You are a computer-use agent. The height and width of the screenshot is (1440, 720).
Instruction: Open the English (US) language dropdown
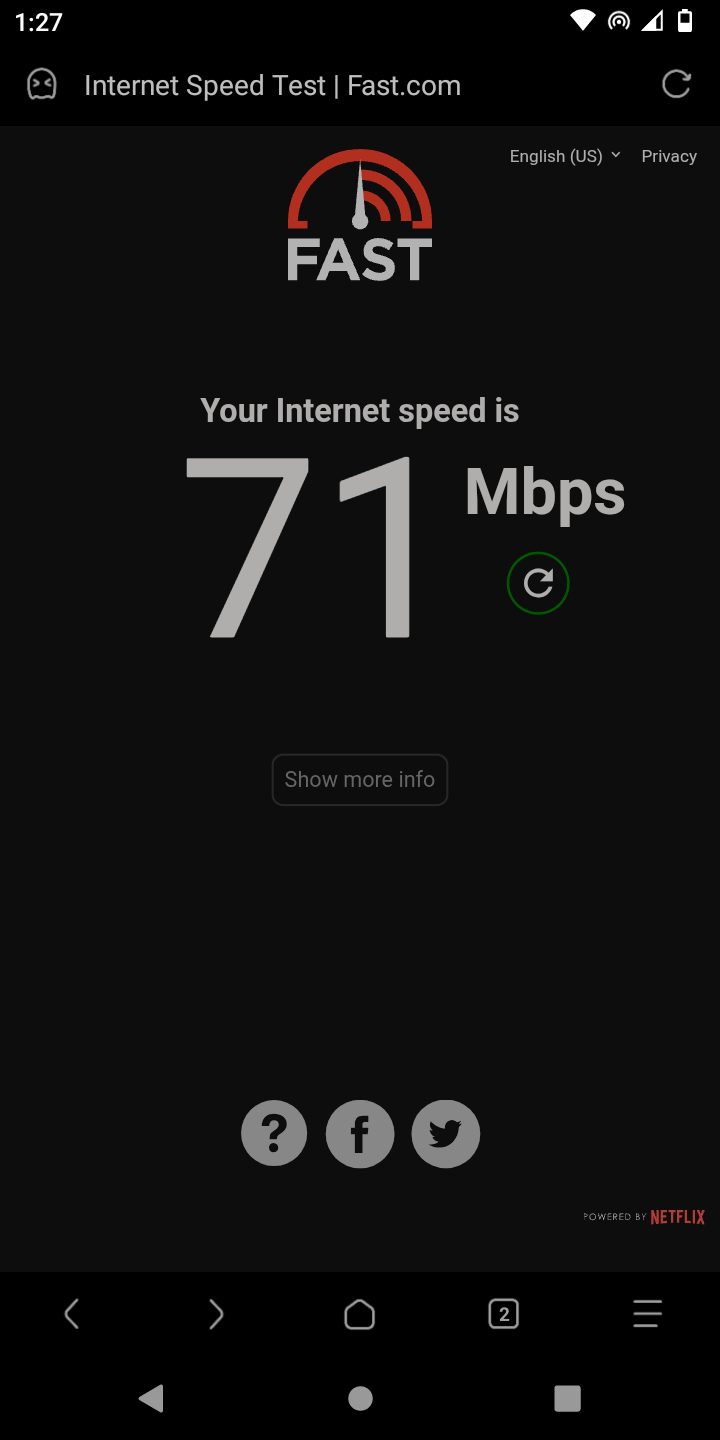[x=565, y=156]
